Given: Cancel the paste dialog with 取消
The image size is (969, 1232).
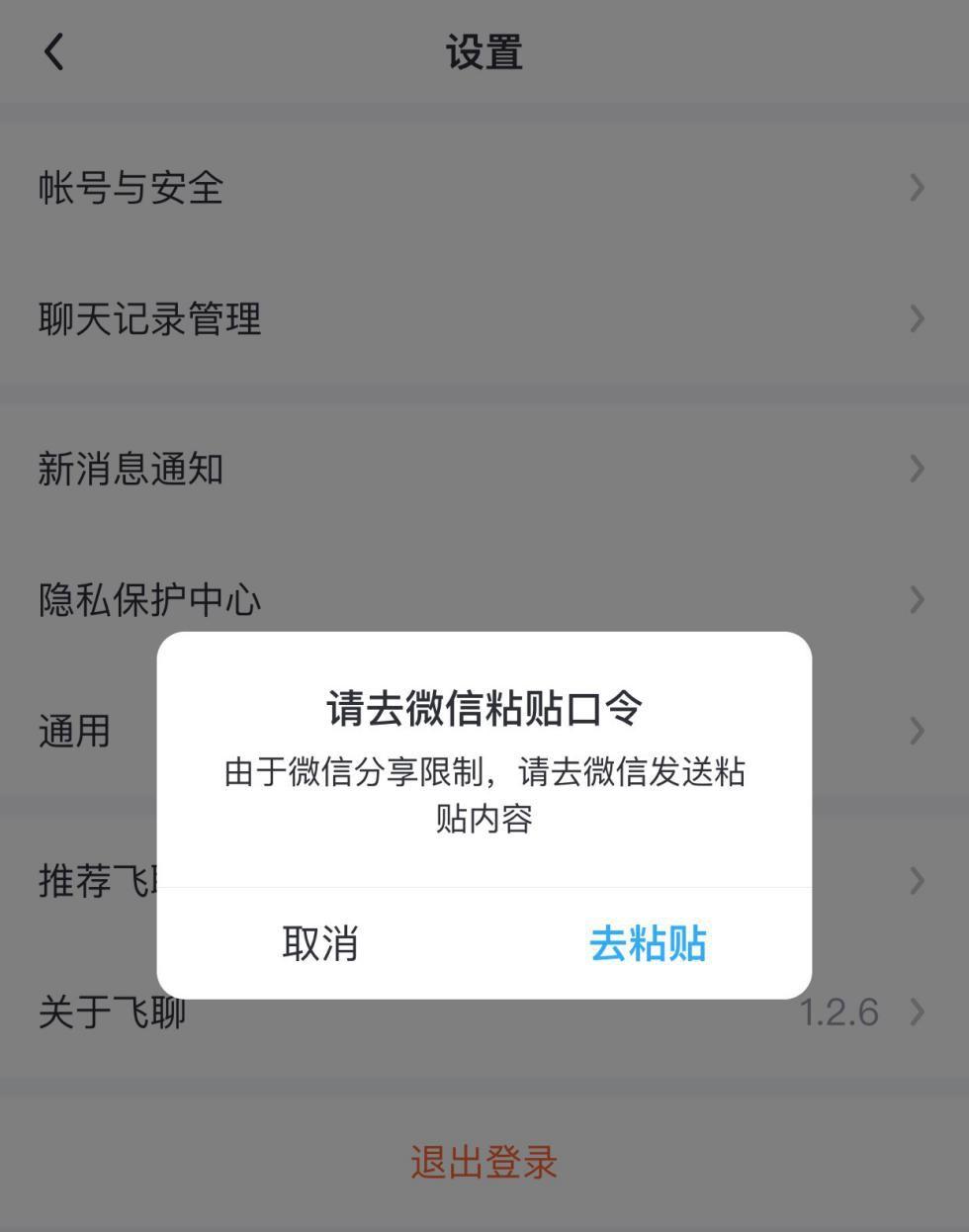Looking at the screenshot, I should pyautogui.click(x=320, y=943).
